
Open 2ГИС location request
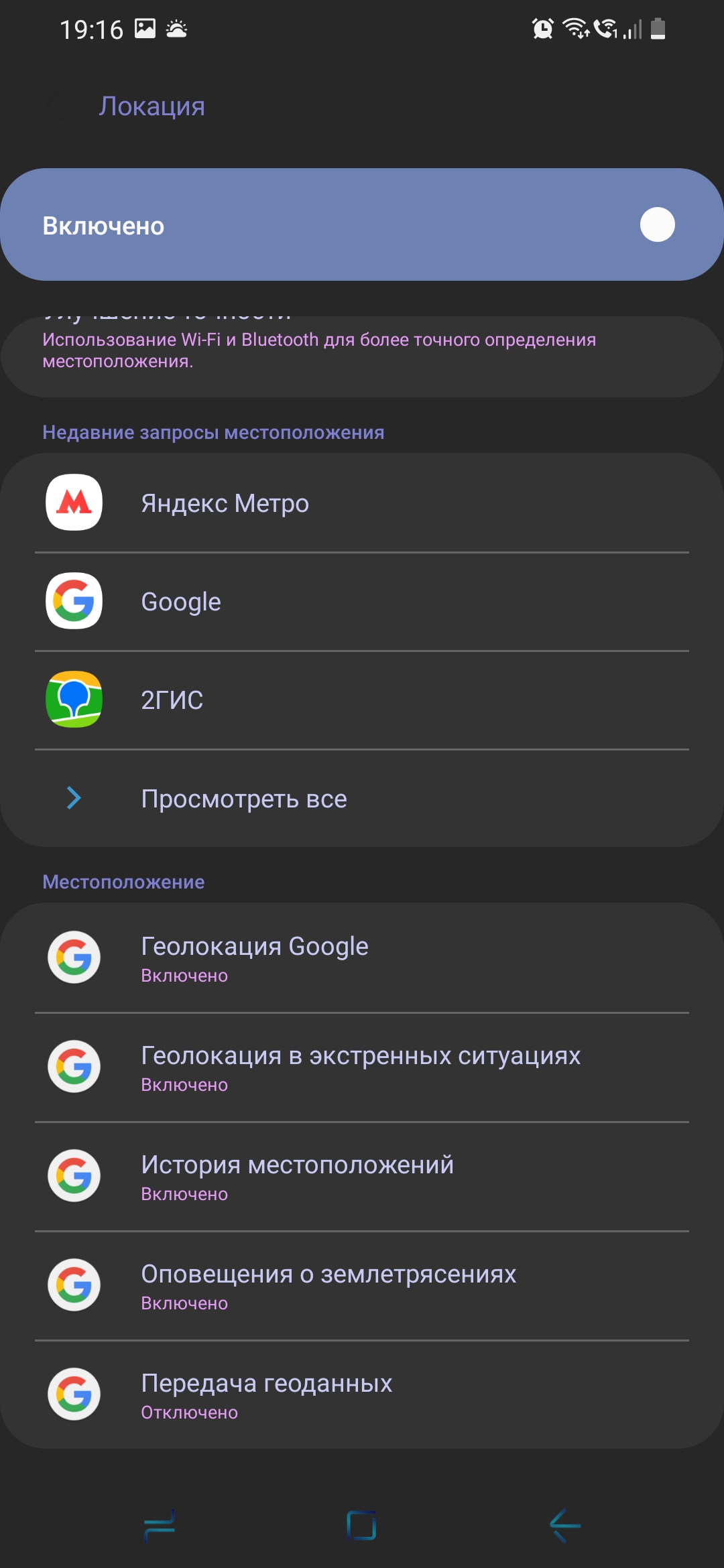click(x=362, y=700)
